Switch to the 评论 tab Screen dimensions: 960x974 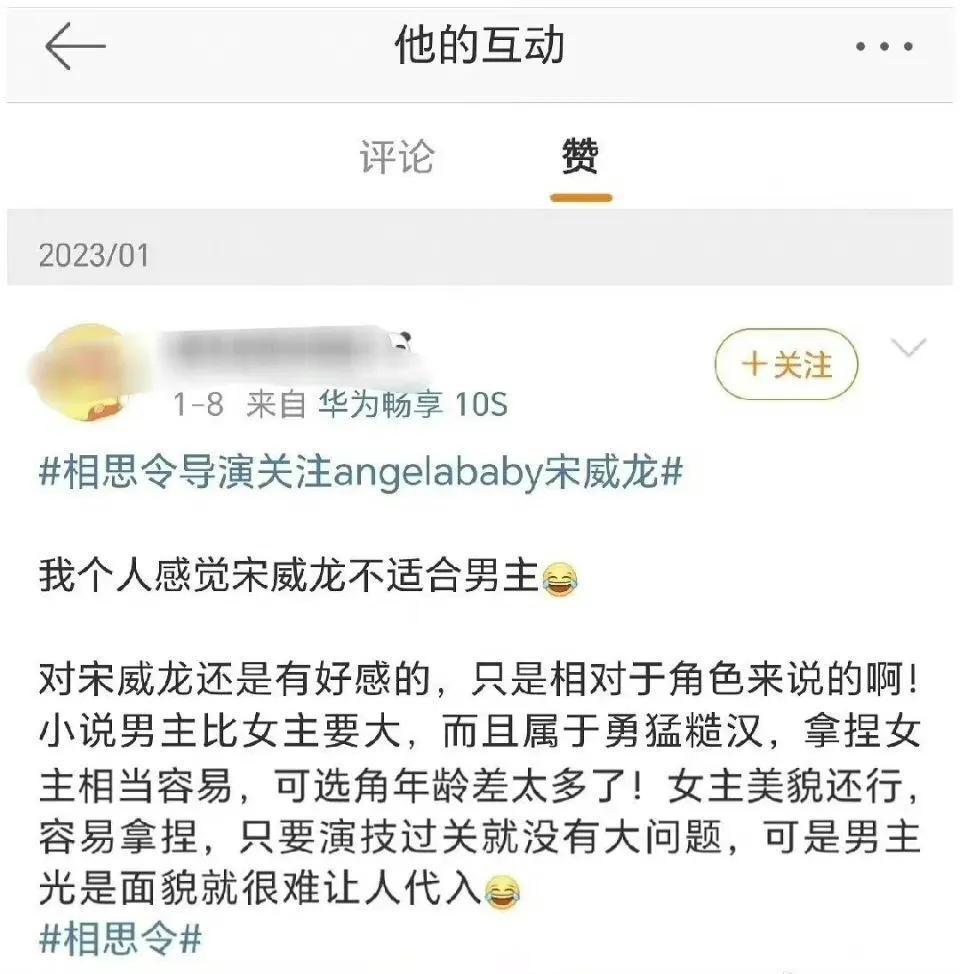pyautogui.click(x=396, y=157)
